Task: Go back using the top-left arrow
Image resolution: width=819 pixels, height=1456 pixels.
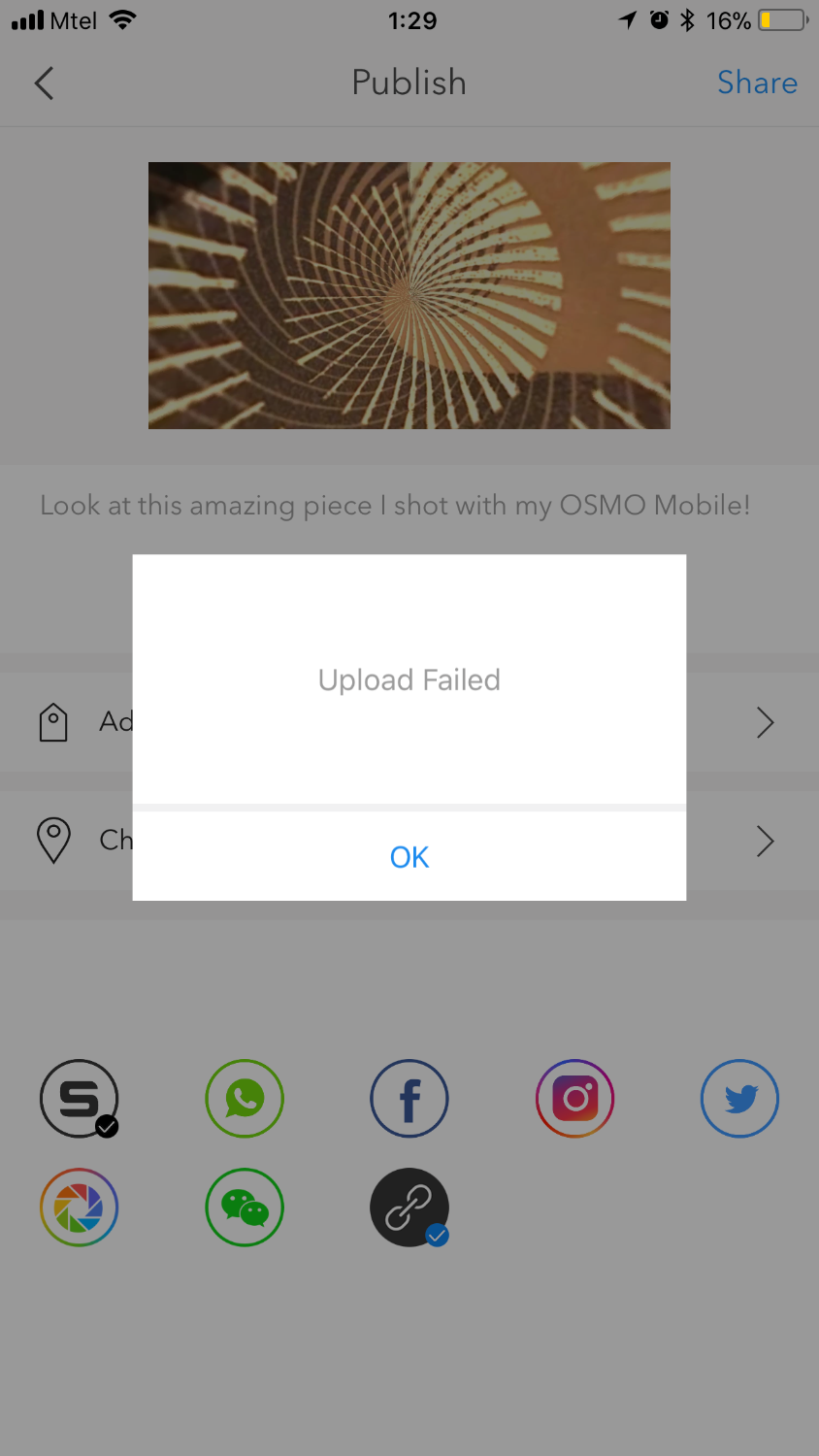Action: pyautogui.click(x=44, y=83)
